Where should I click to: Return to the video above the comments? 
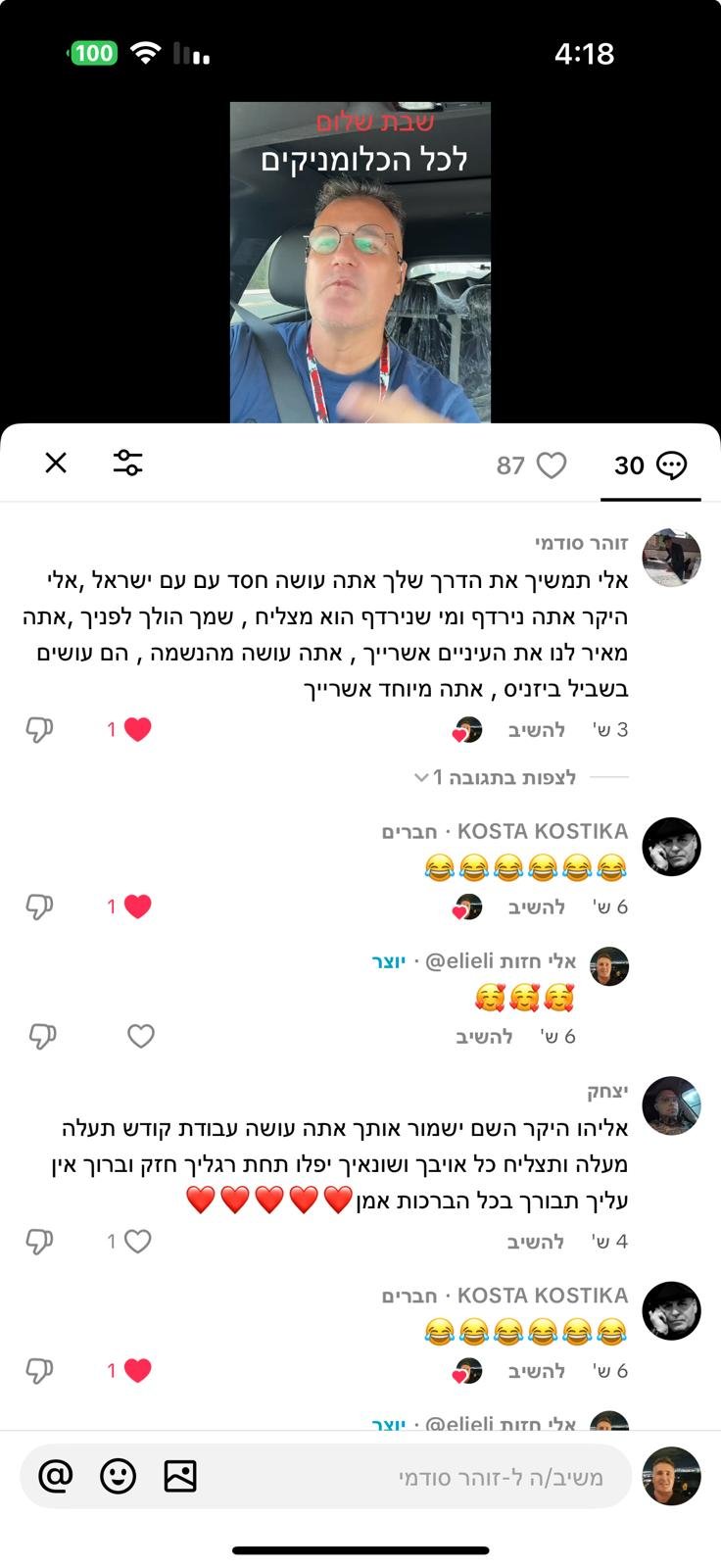pyautogui.click(x=360, y=263)
